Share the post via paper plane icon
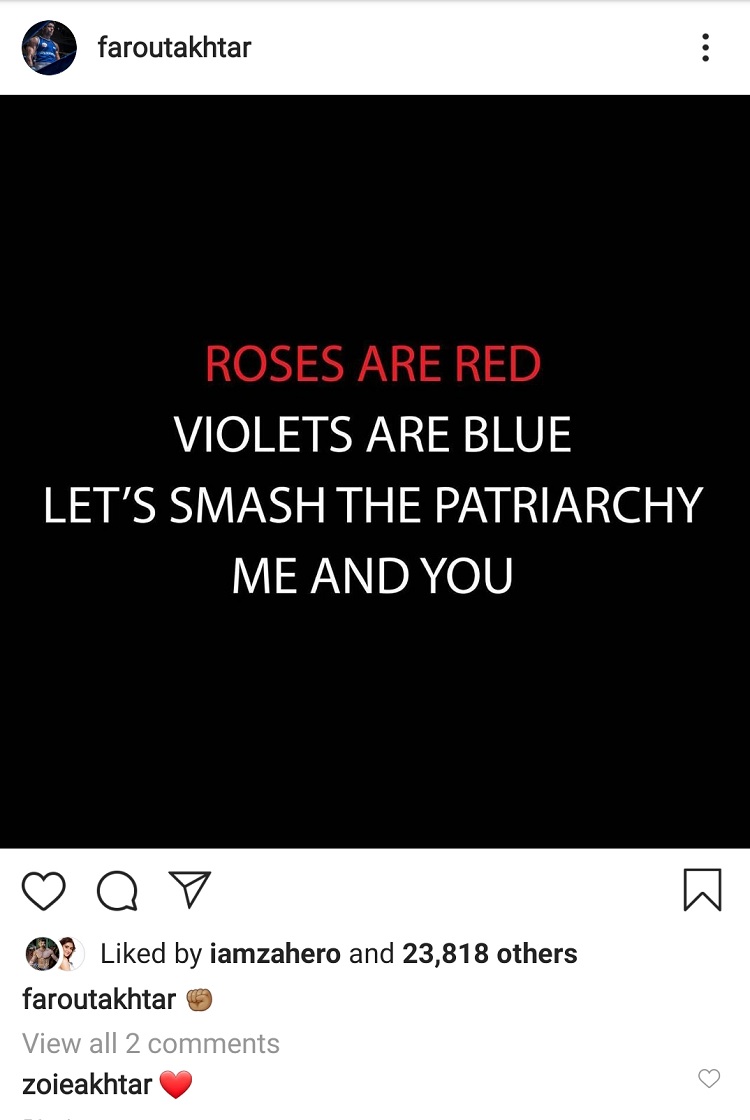Image resolution: width=750 pixels, height=1120 pixels. pos(189,888)
